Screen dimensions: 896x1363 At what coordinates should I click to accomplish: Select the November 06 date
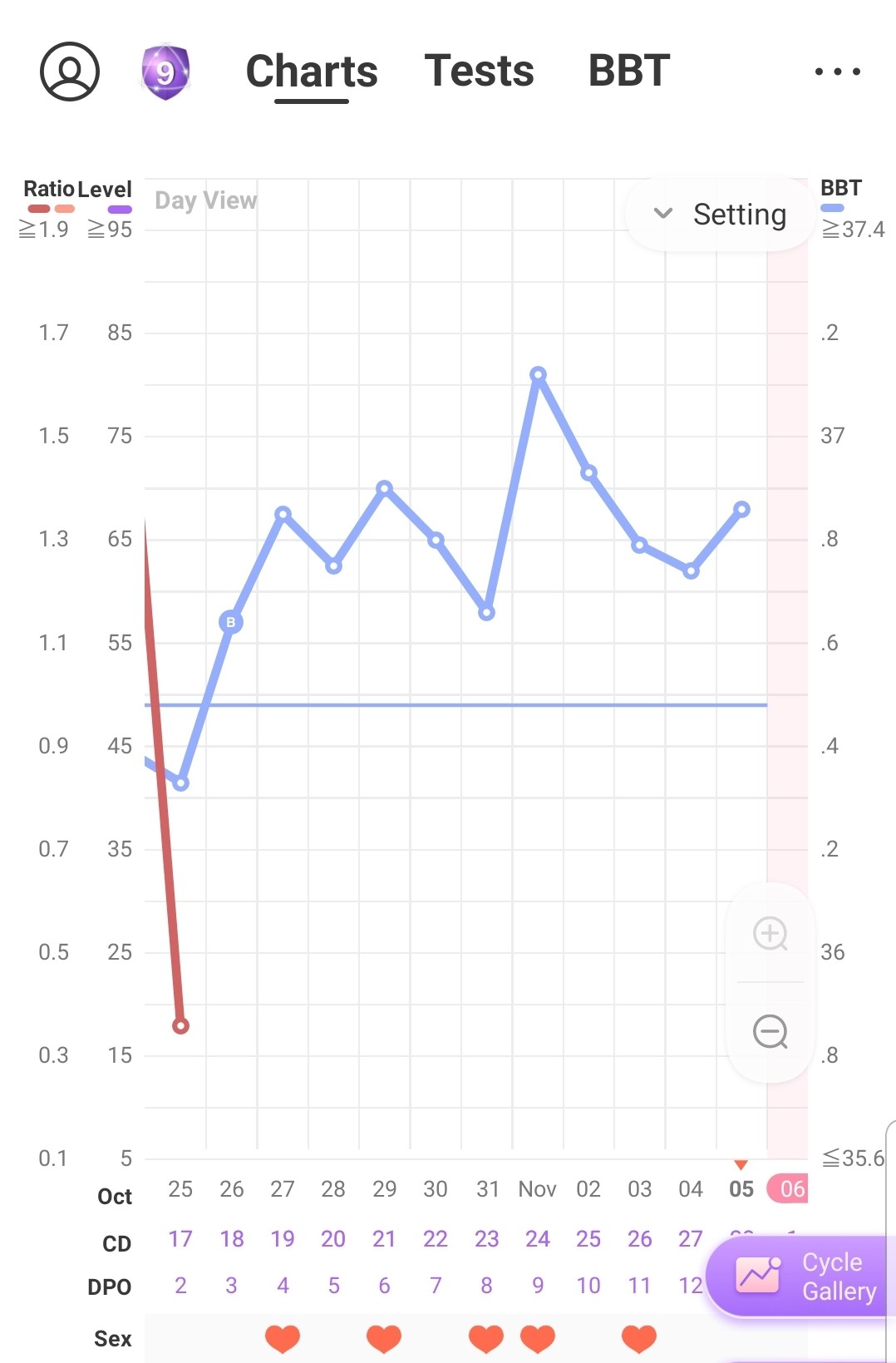click(790, 1188)
